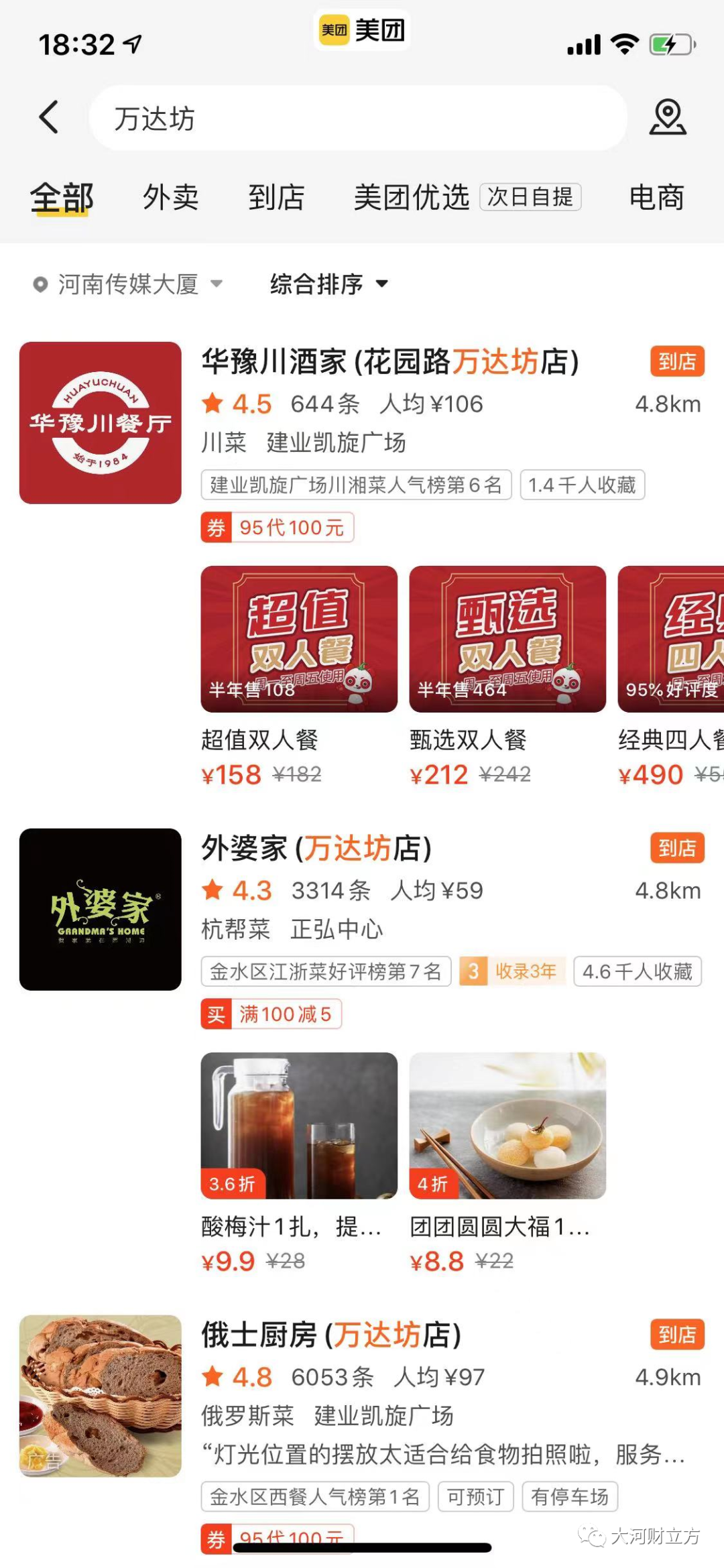The image size is (724, 1568).
Task: Open 俄士厨房 (万达坊店) restaurant
Action: (331, 1335)
